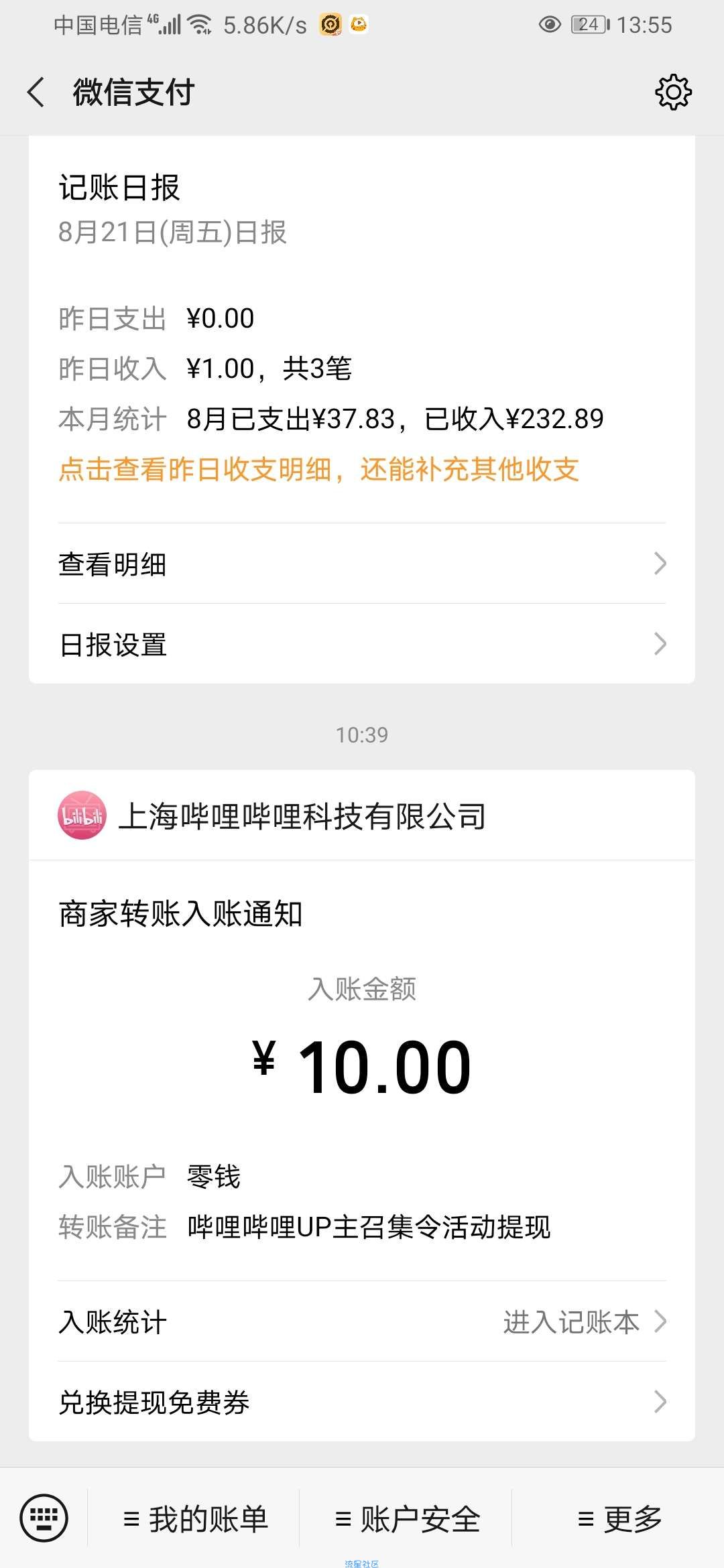Open 日报设置 row
724x1568 pixels.
click(362, 645)
